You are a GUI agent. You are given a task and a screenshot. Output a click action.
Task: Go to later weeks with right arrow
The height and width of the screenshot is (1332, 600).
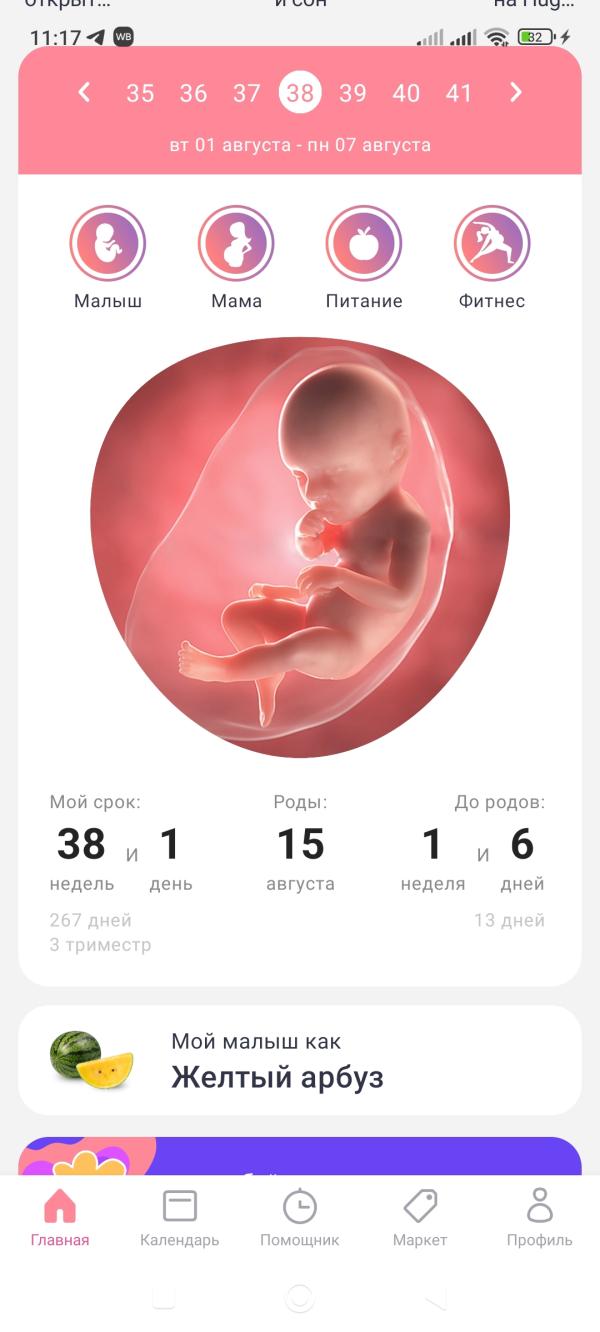(x=516, y=93)
